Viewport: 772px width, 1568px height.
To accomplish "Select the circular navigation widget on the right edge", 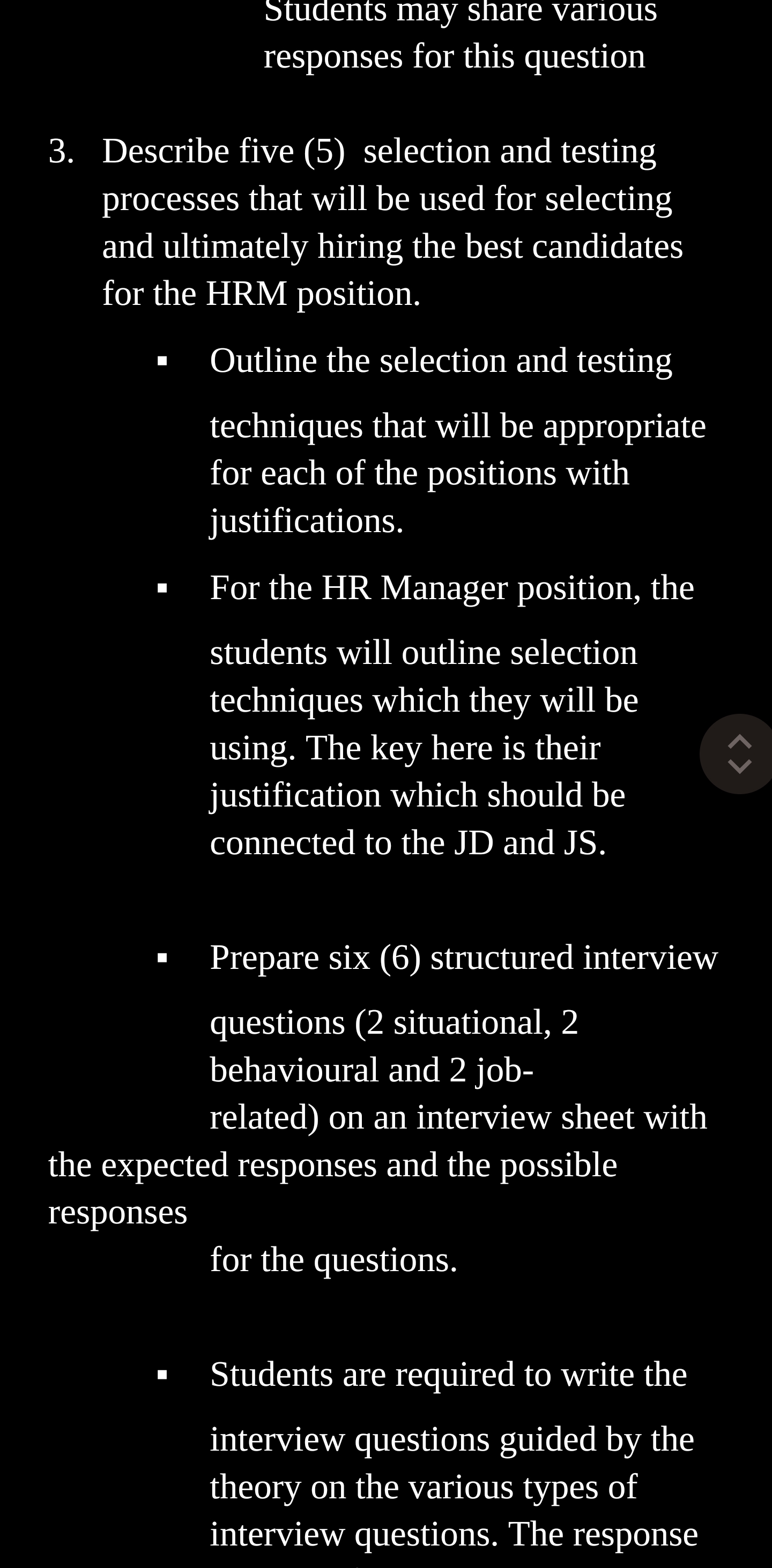I will click(x=739, y=753).
